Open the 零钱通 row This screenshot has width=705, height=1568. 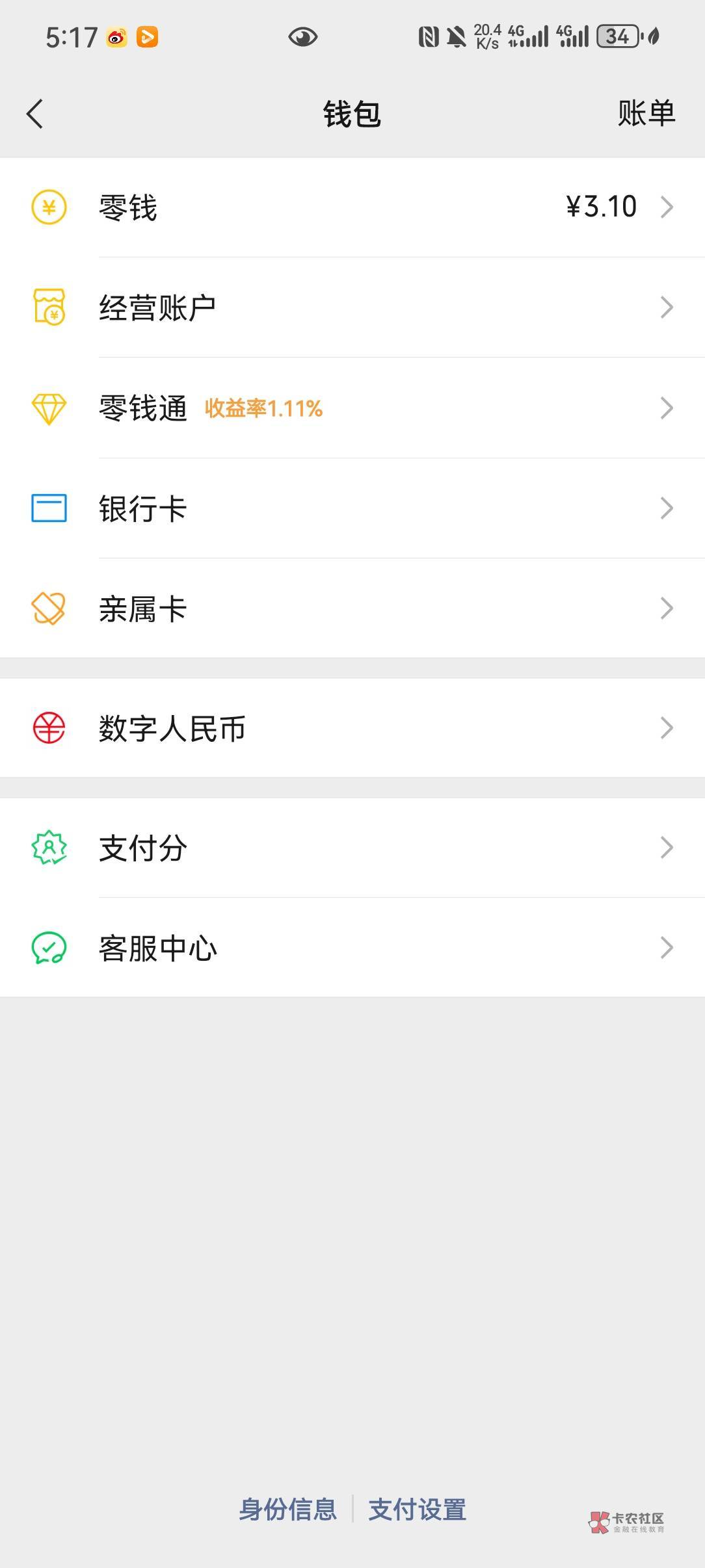pos(352,408)
